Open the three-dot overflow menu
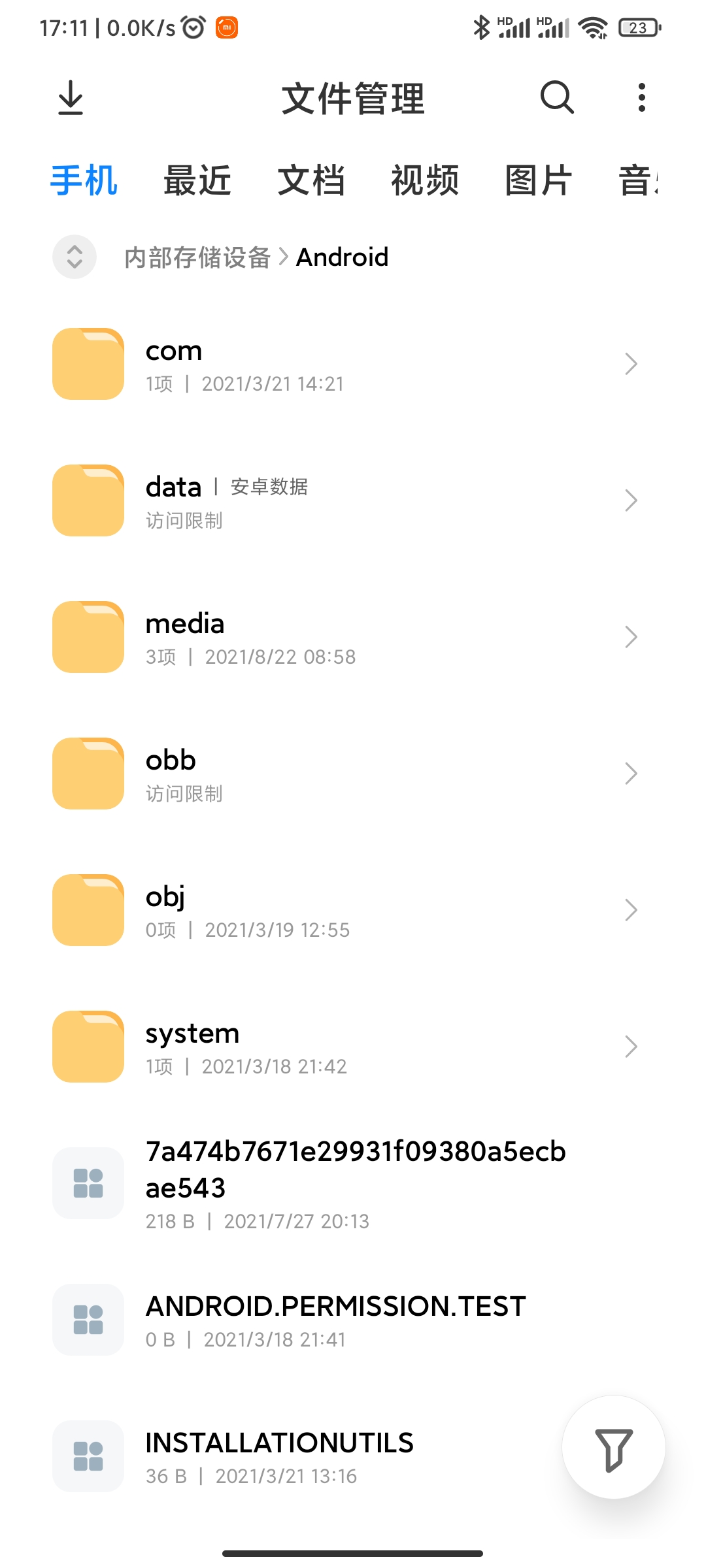The width and height of the screenshot is (706, 1568). [640, 98]
